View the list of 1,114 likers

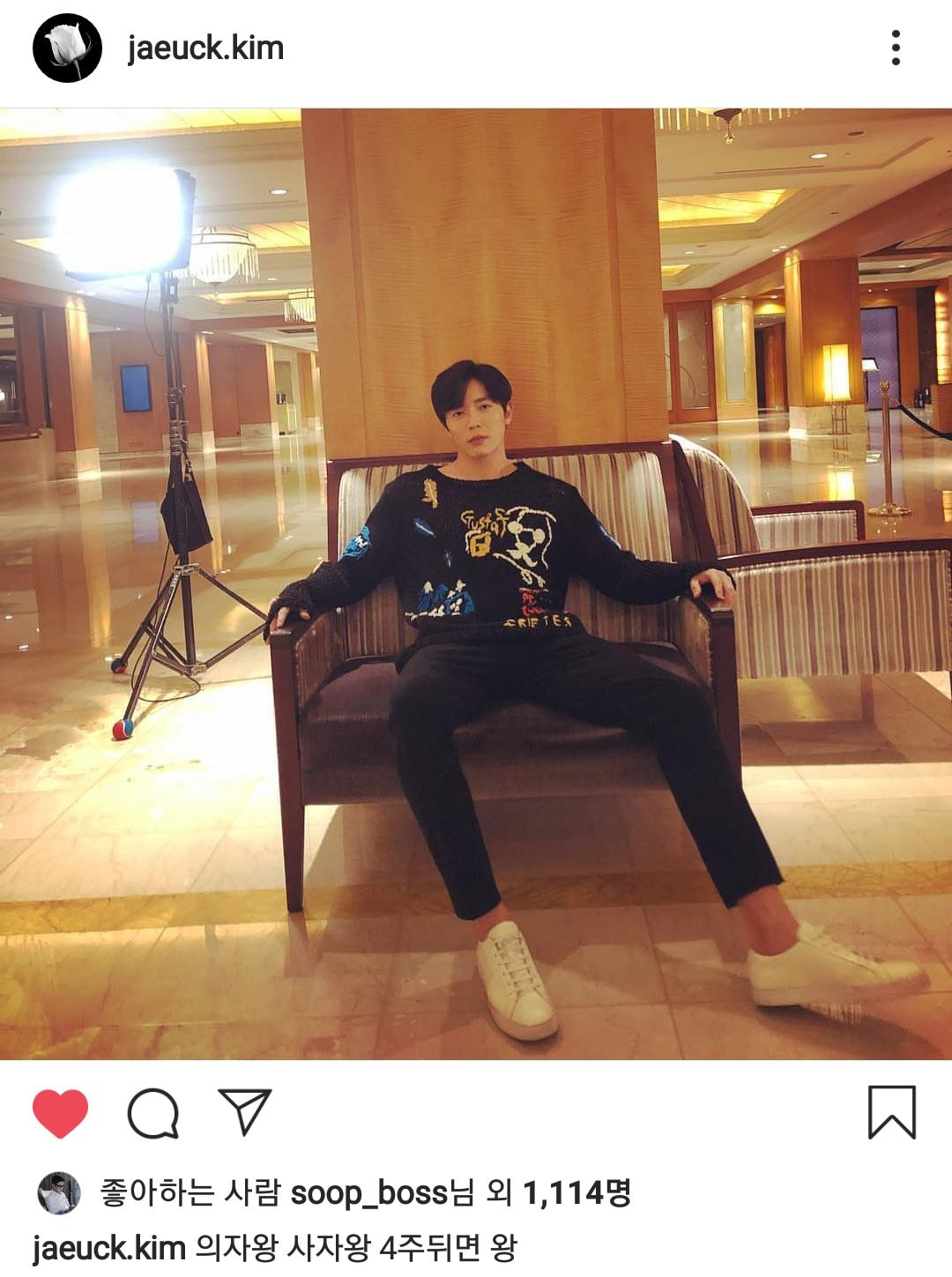pyautogui.click(x=576, y=1193)
